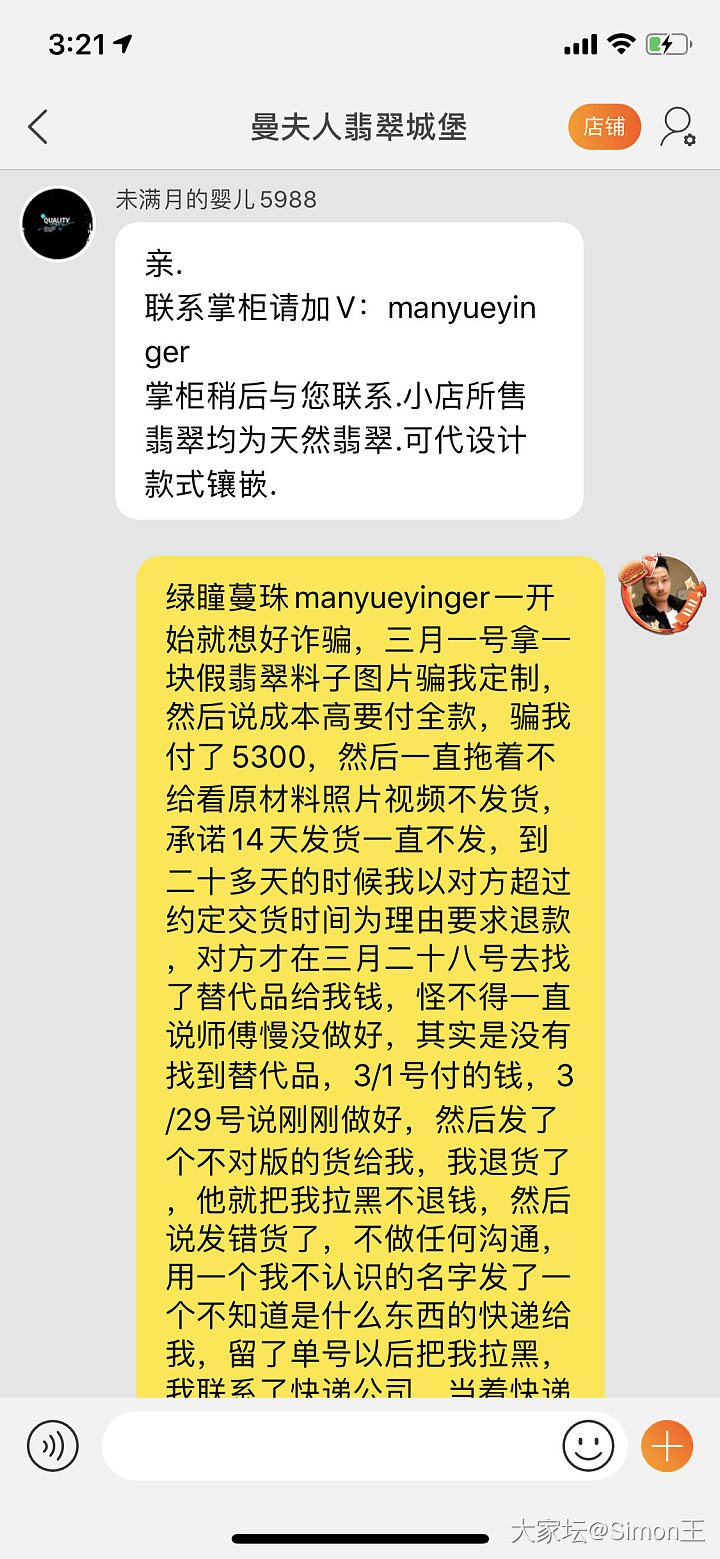Open my own profile avatar
The width and height of the screenshot is (720, 1559).
pyautogui.click(x=661, y=594)
